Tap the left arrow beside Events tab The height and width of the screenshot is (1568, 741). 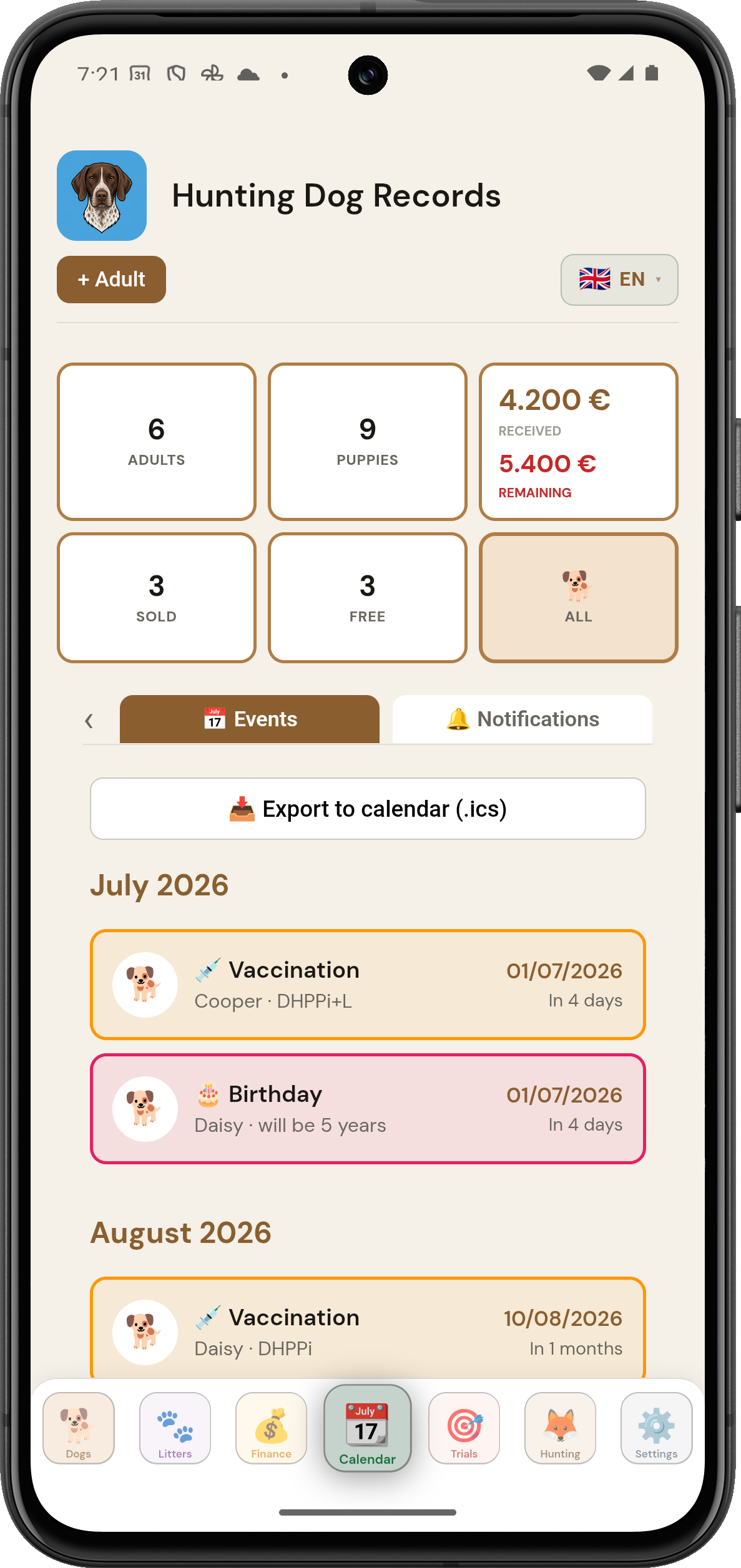(x=89, y=721)
